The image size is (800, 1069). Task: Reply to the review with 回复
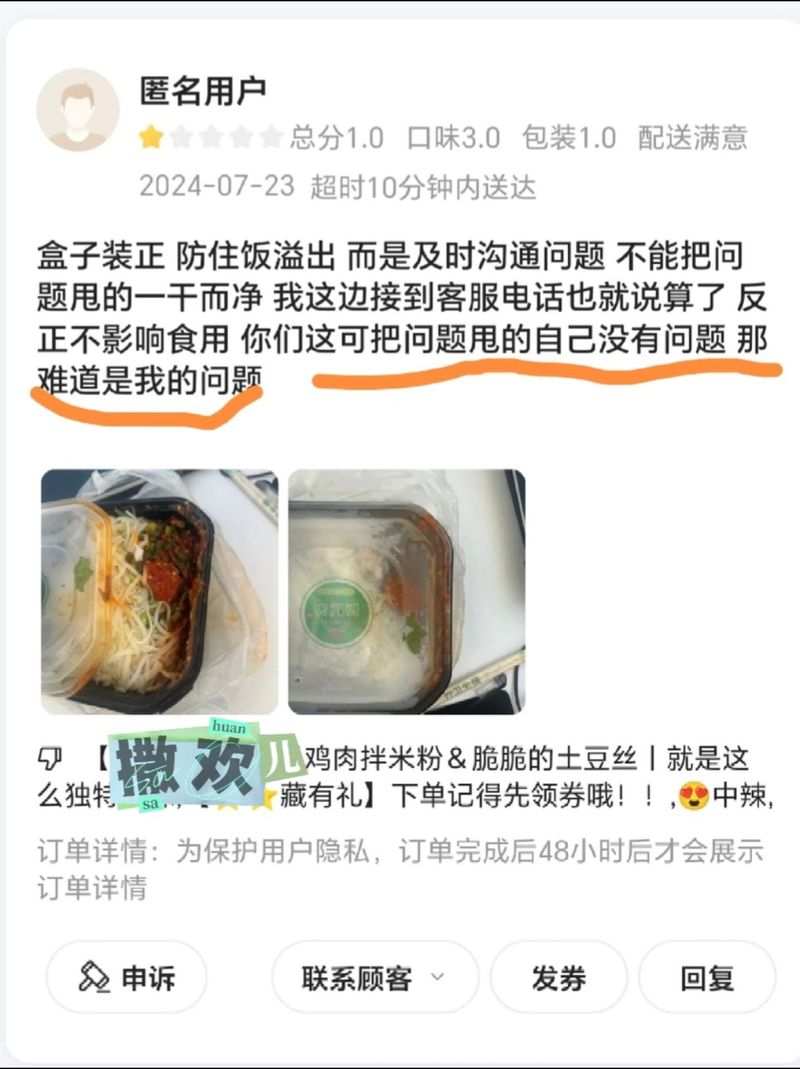click(x=706, y=978)
